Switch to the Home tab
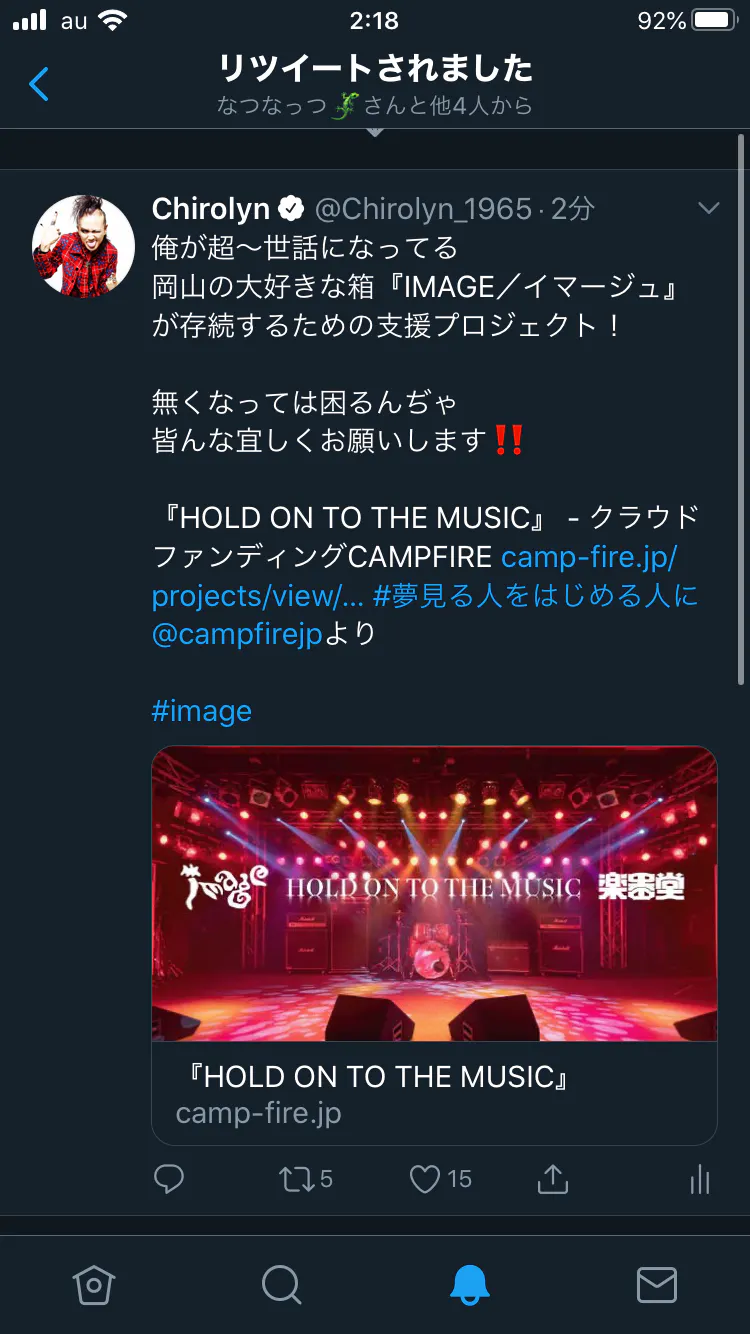 click(94, 1284)
